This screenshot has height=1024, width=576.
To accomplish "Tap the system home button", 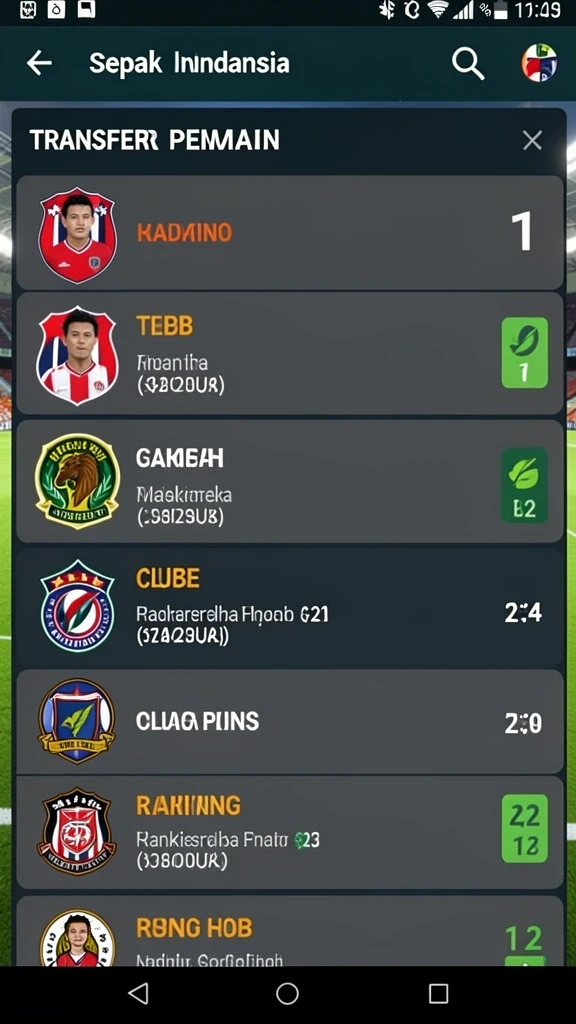I will [x=287, y=993].
